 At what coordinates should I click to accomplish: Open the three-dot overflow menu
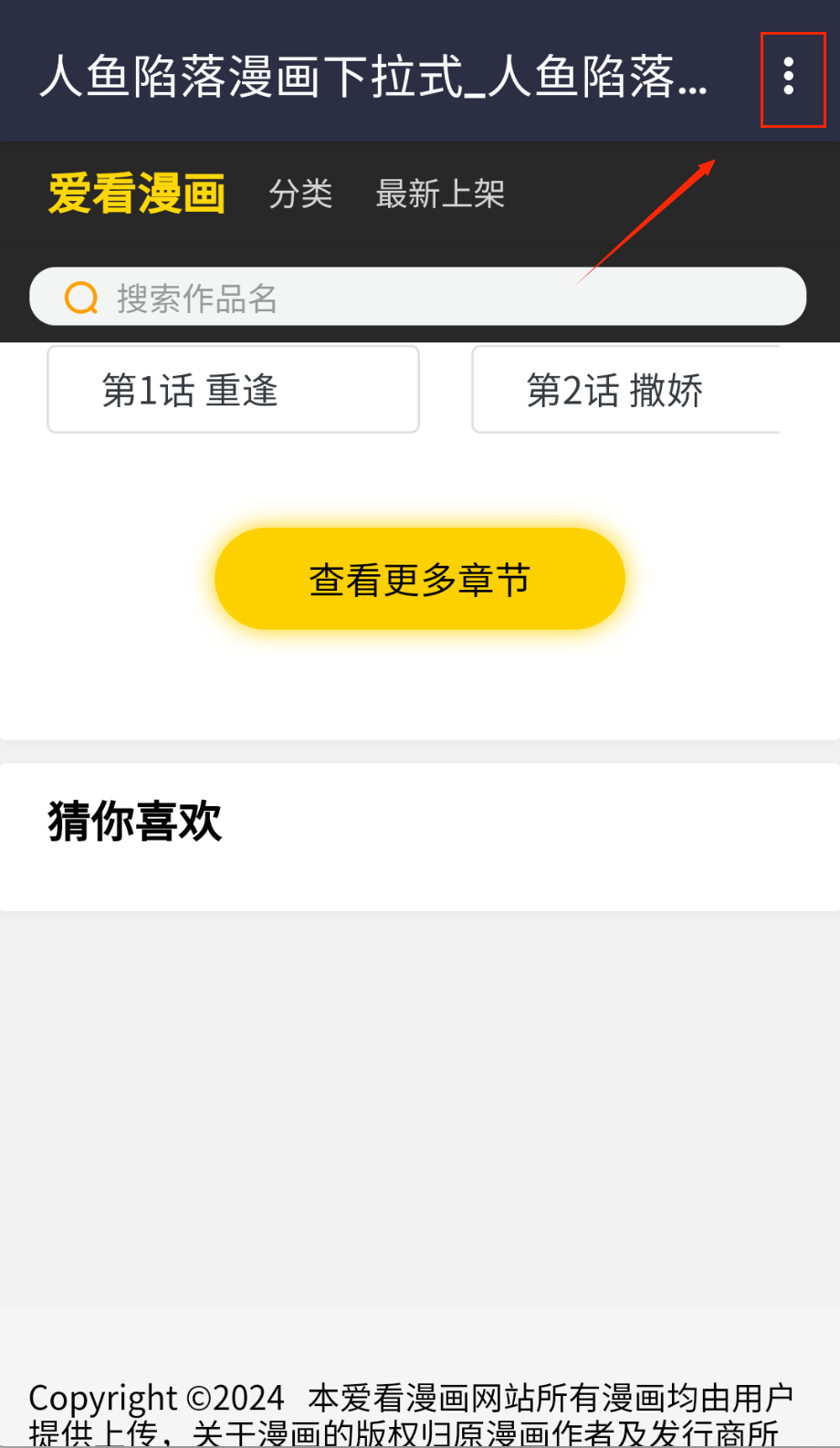[790, 77]
